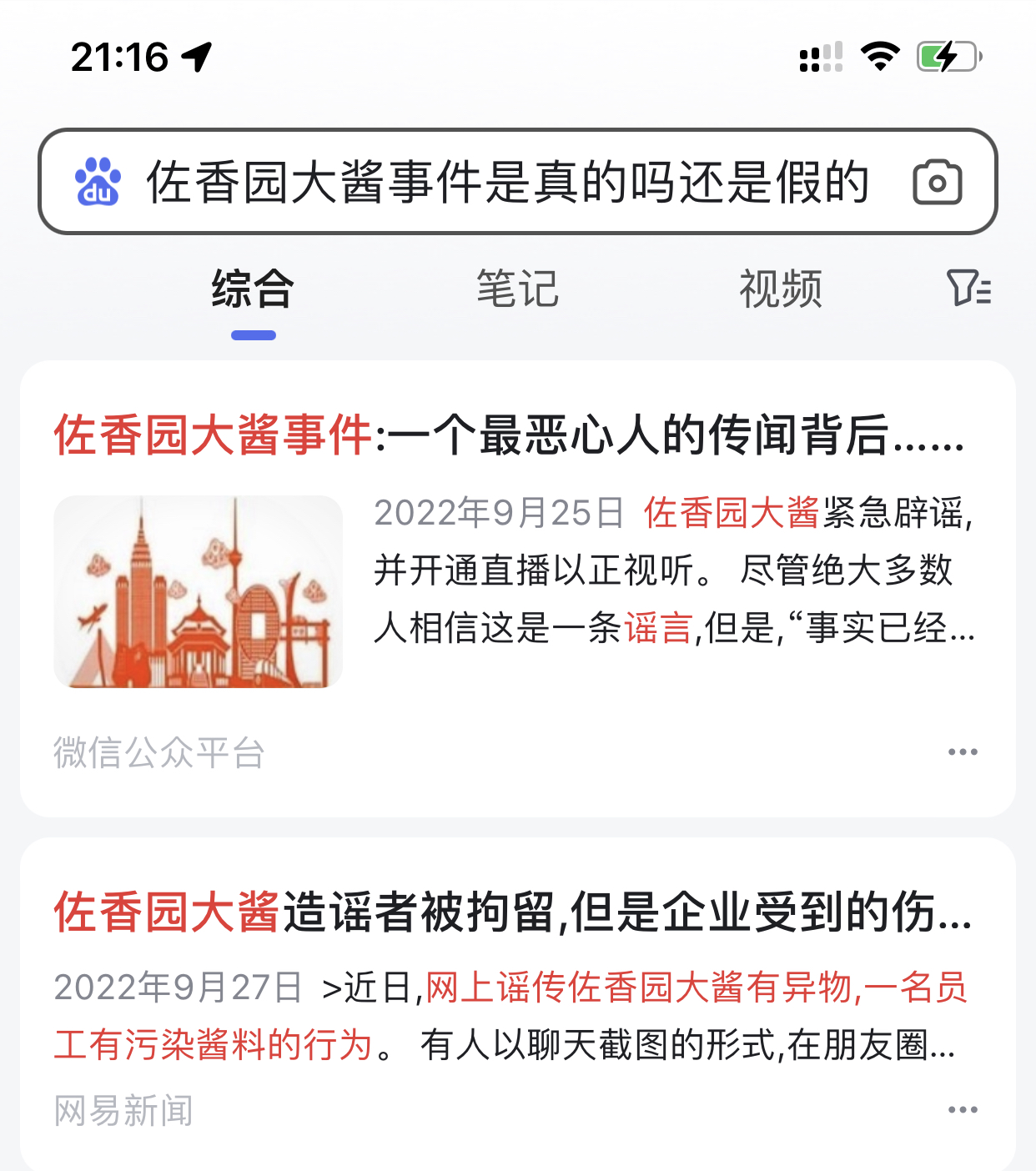Open result 佐香园大酱造谣者被拘留
Screen dimensions: 1036x1171
[512, 912]
